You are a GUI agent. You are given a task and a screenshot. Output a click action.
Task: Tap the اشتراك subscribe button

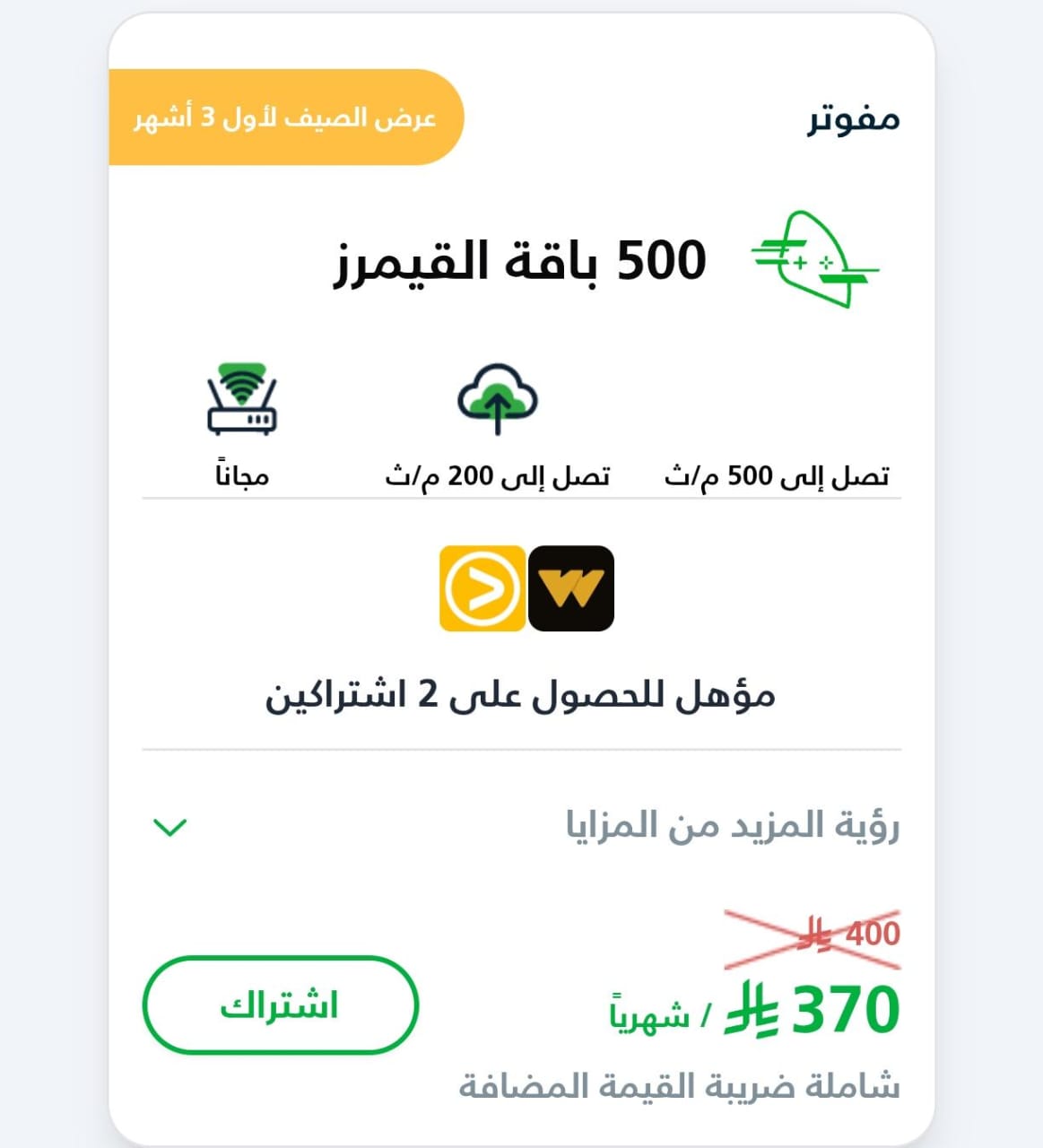[280, 1005]
